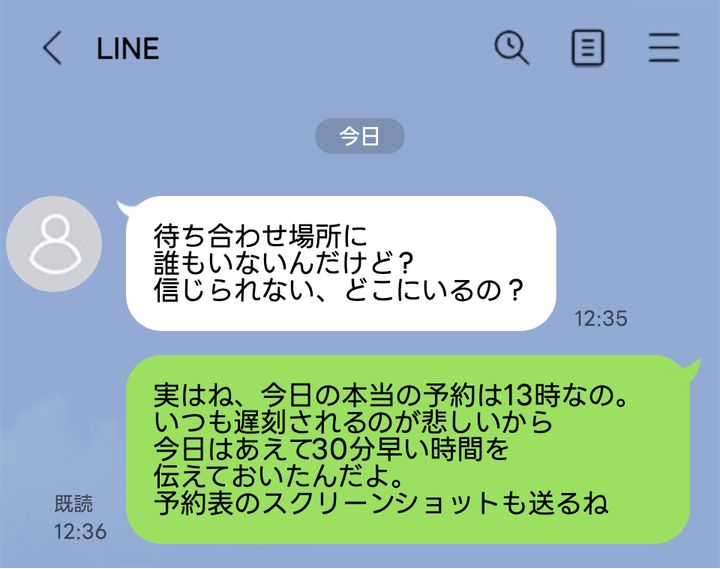Search within this chat
This screenshot has width=720, height=569.
click(512, 47)
